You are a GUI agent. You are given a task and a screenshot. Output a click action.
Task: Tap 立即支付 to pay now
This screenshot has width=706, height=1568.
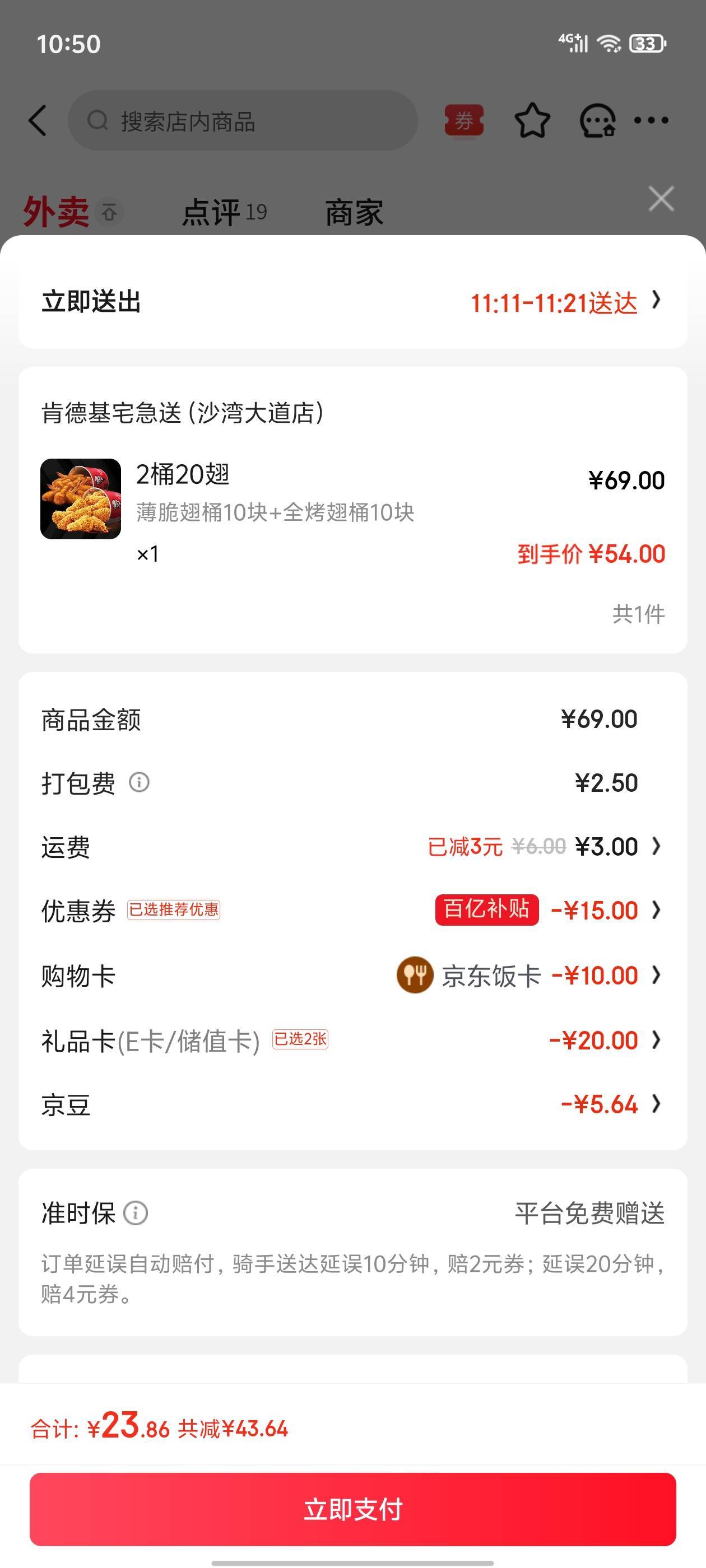point(352,1509)
